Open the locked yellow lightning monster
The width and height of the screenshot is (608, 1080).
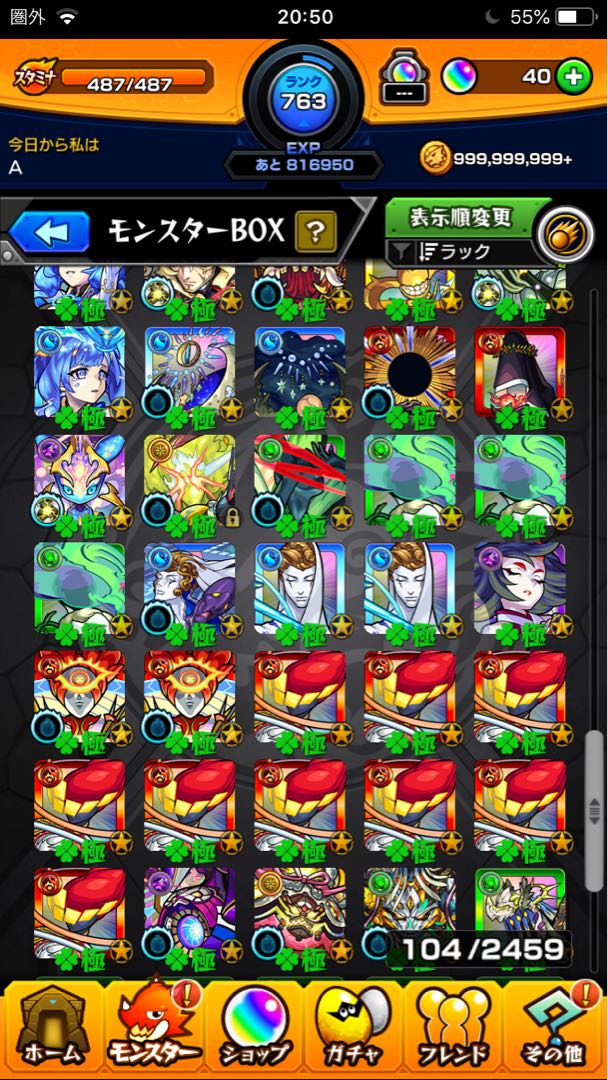tap(189, 480)
